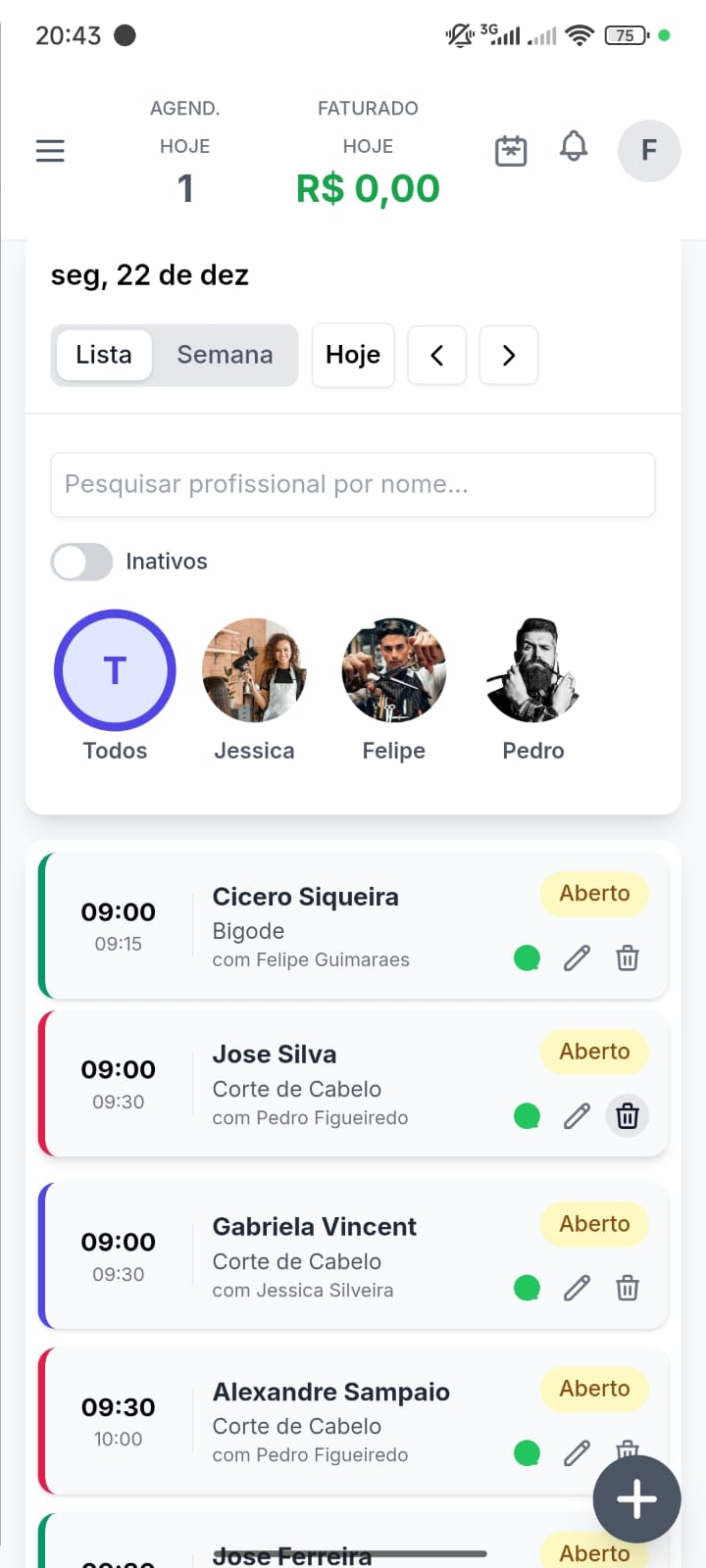This screenshot has width=706, height=1568.
Task: Delete Jose Silva's appointment using the trash icon
Action: [627, 1116]
